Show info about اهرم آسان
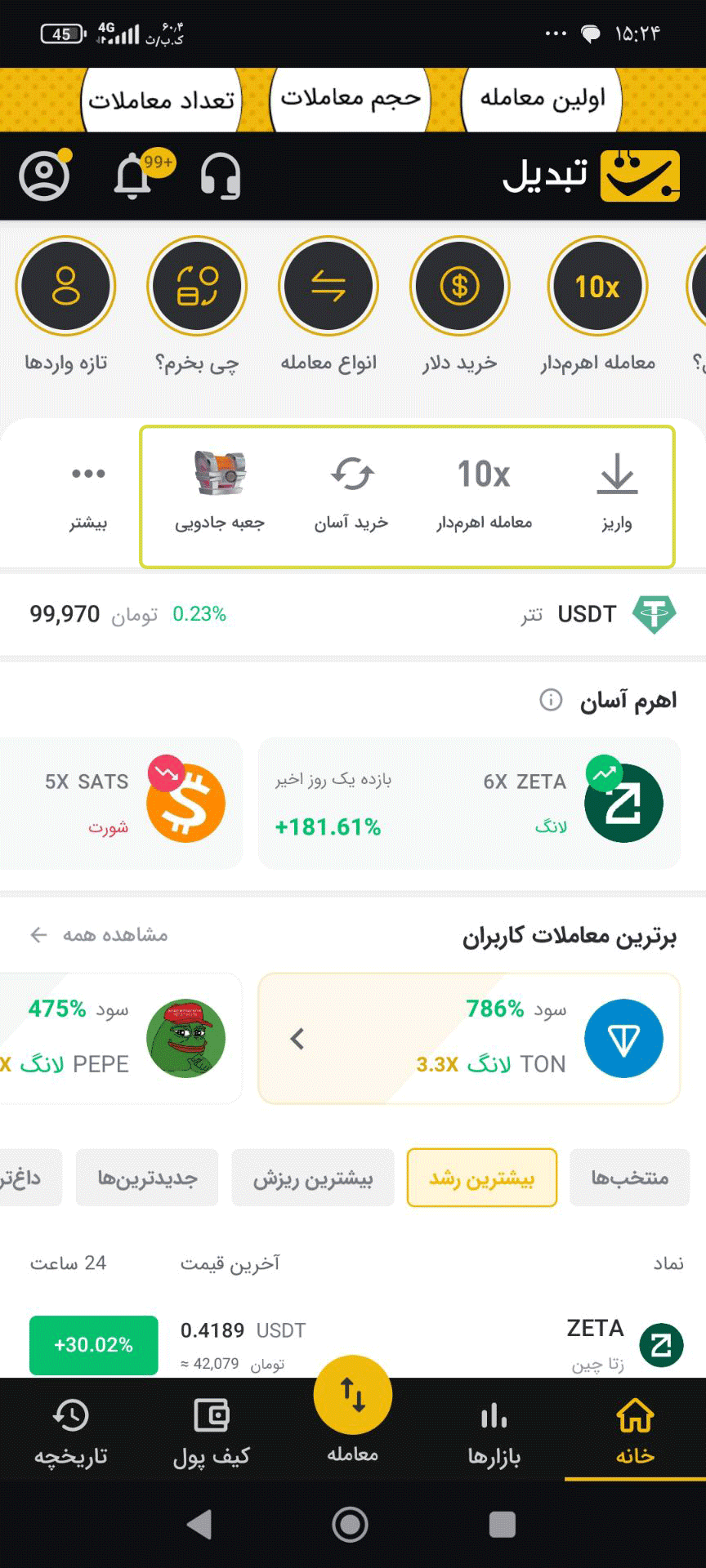706x1568 pixels. click(552, 700)
